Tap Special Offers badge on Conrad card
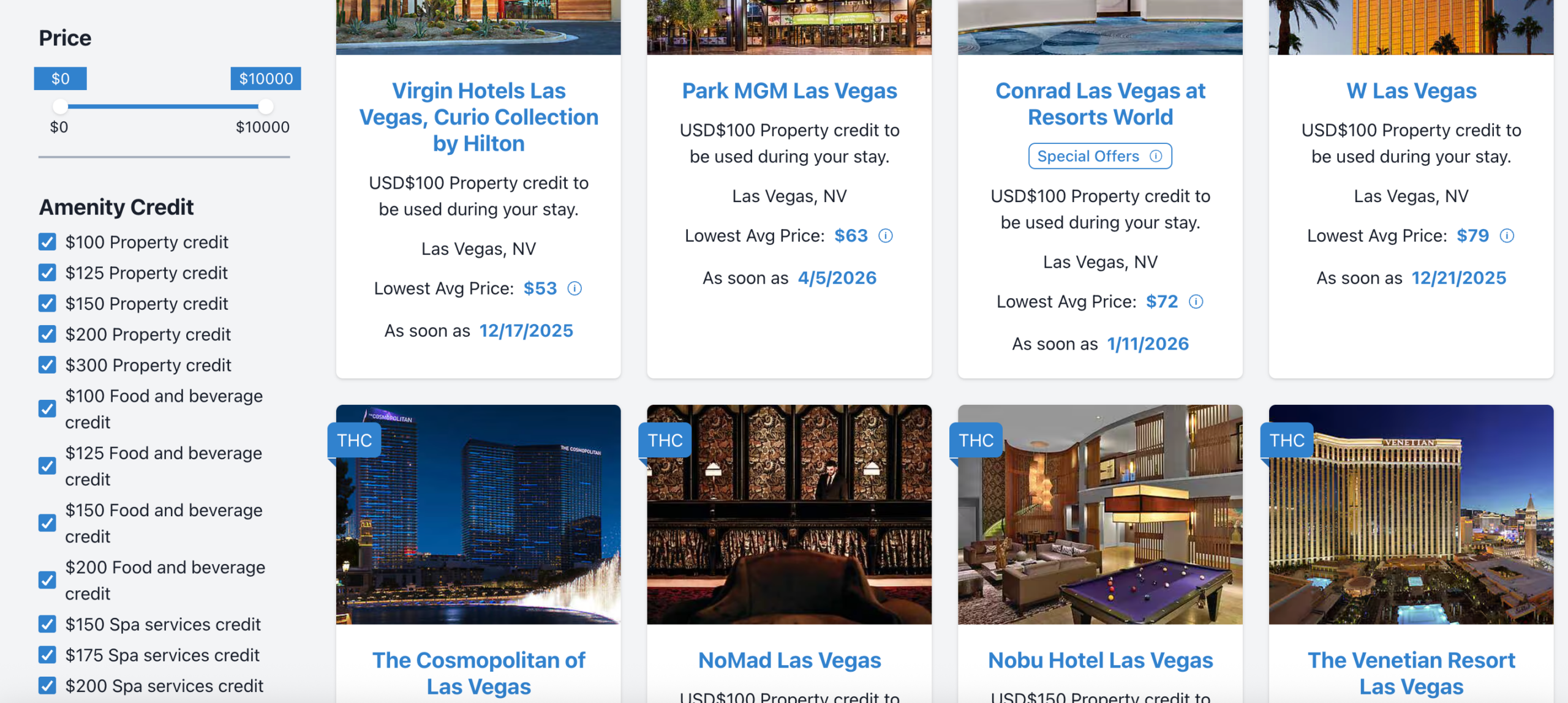The width and height of the screenshot is (1568, 703). point(1099,156)
